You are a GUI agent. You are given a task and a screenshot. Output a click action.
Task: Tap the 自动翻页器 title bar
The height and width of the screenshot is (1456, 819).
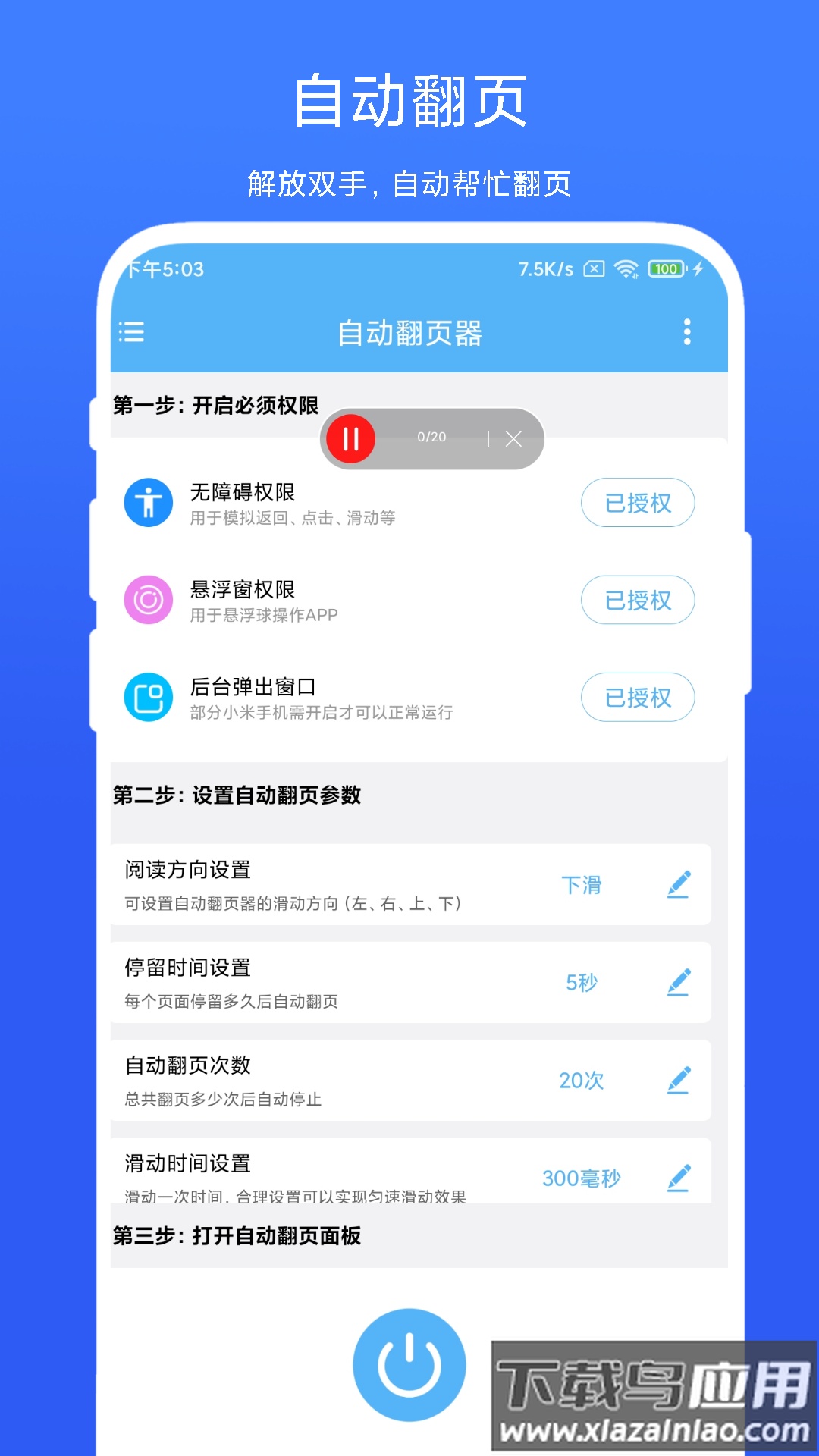409,331
